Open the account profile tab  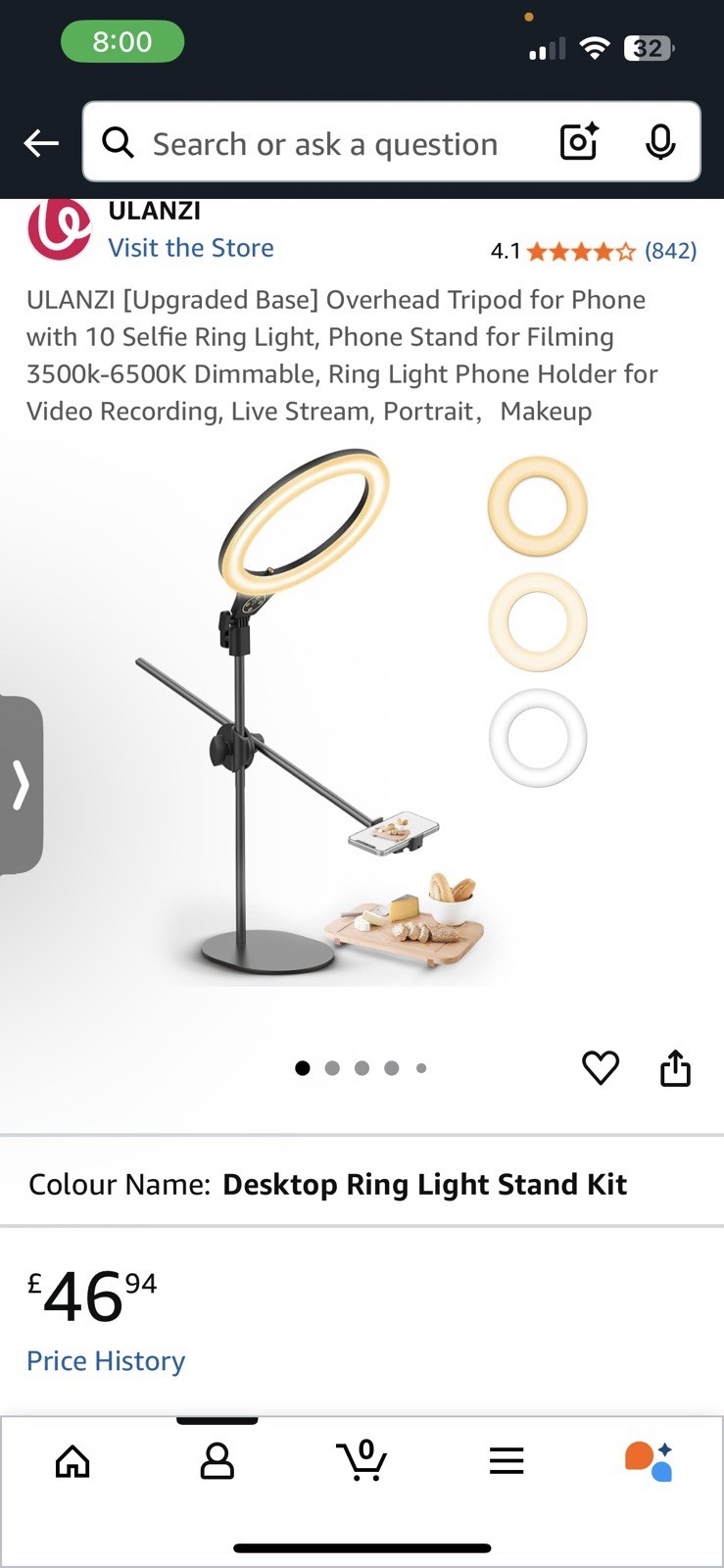tap(217, 1461)
